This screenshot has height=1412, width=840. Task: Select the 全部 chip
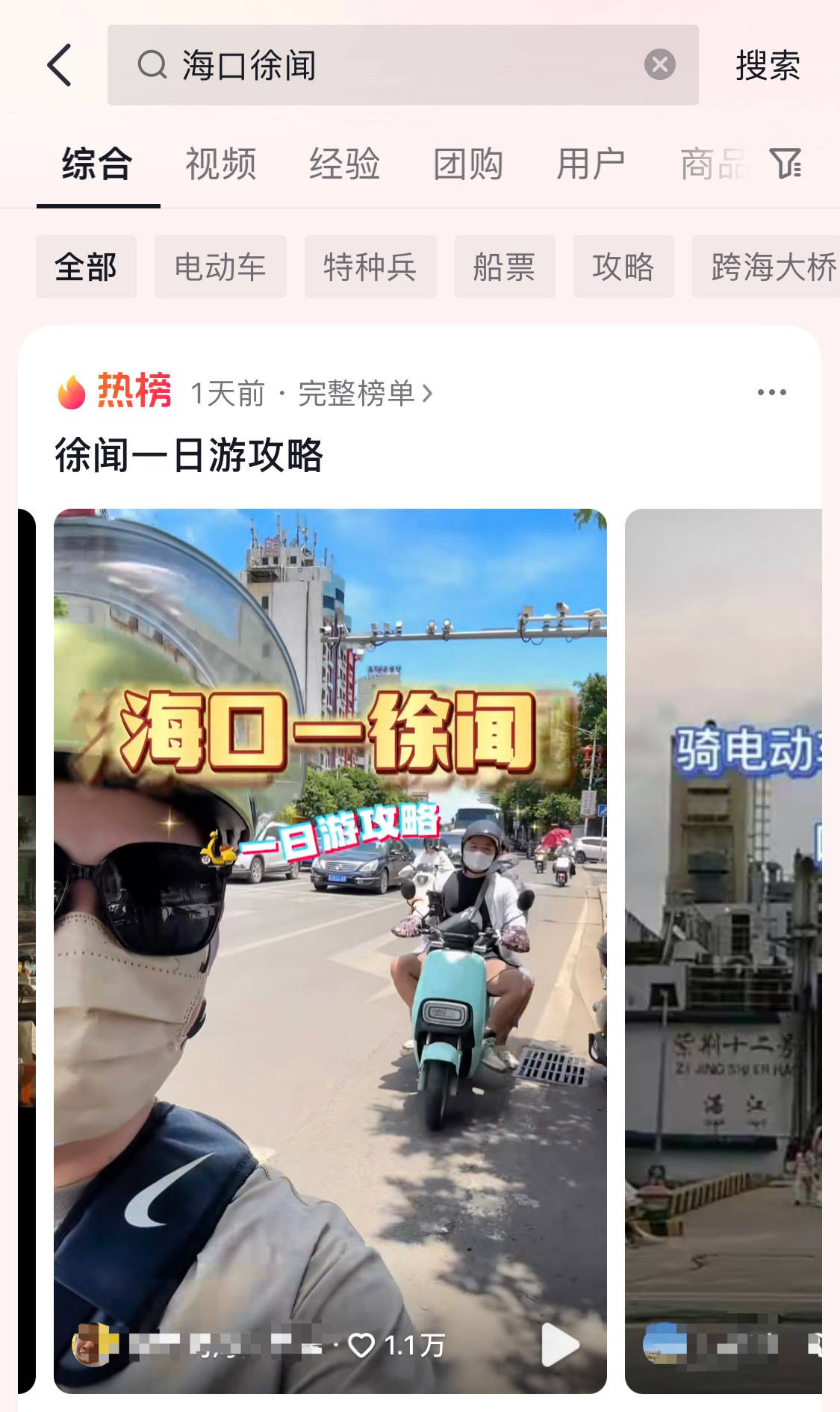pyautogui.click(x=86, y=267)
